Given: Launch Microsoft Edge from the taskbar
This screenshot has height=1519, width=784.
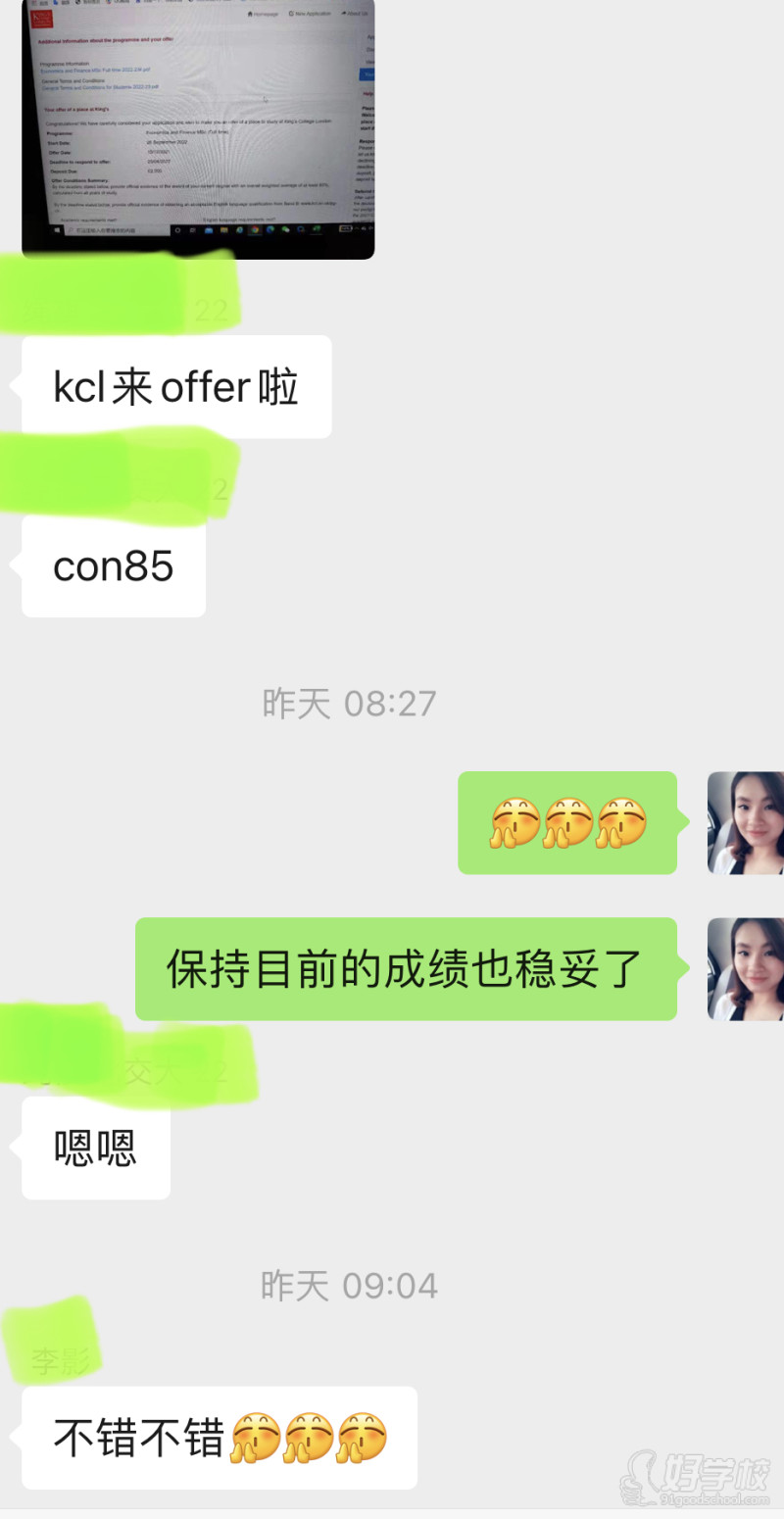Looking at the screenshot, I should point(269,230).
